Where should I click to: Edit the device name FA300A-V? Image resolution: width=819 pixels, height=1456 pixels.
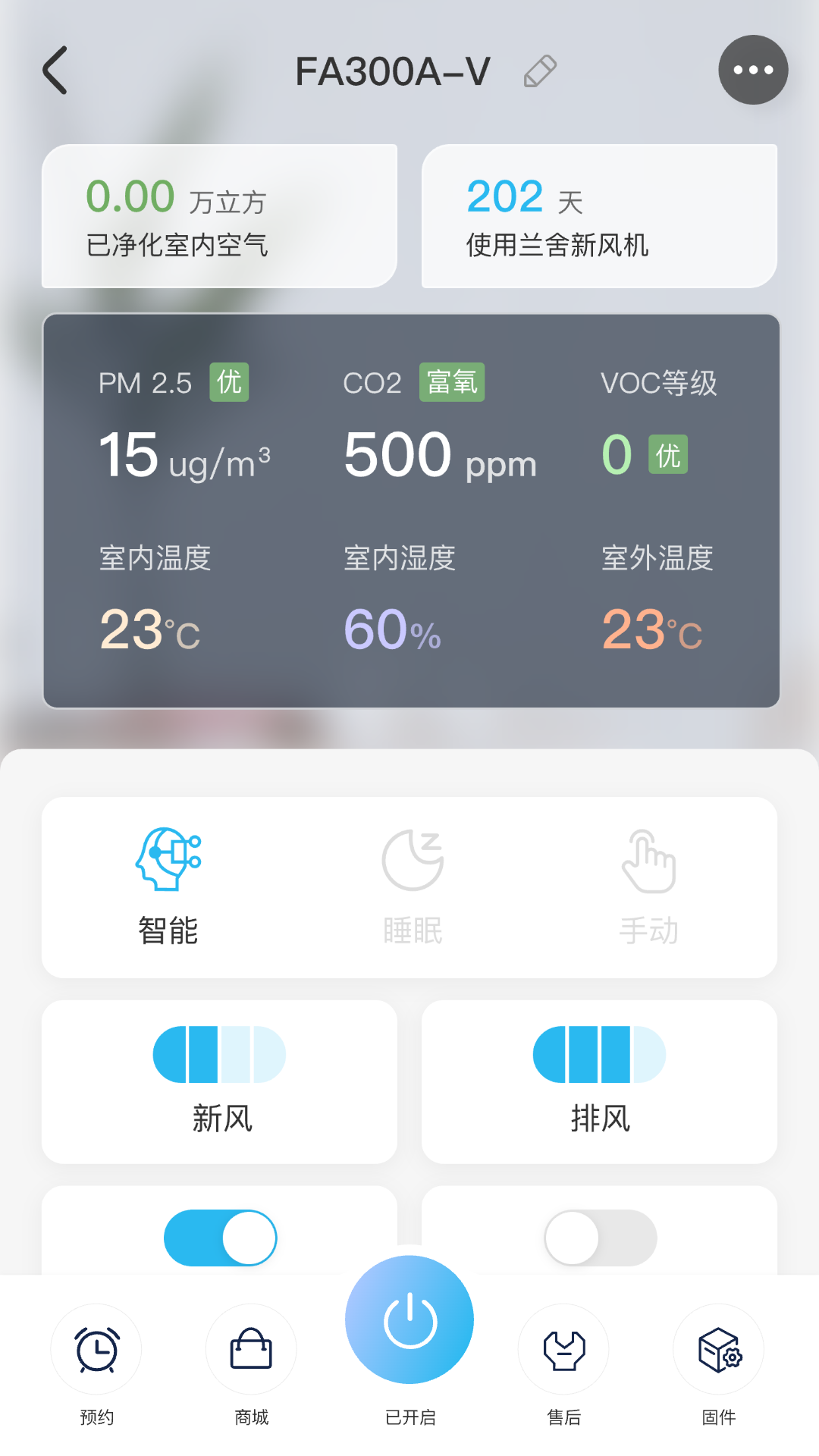pyautogui.click(x=540, y=71)
